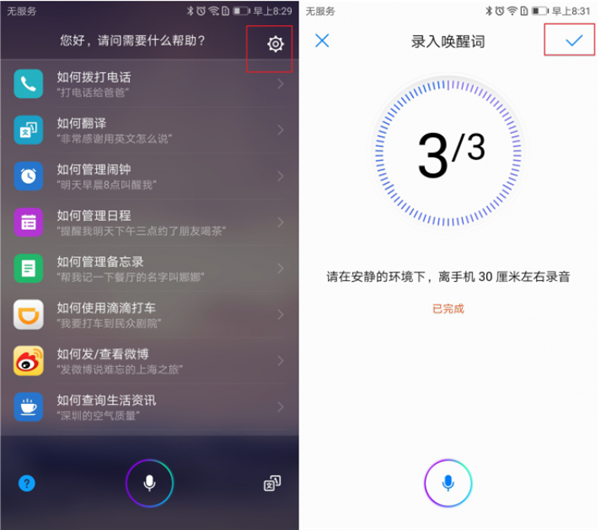
Task: Close the 录入唤醒词 screen with the X
Action: 322,41
